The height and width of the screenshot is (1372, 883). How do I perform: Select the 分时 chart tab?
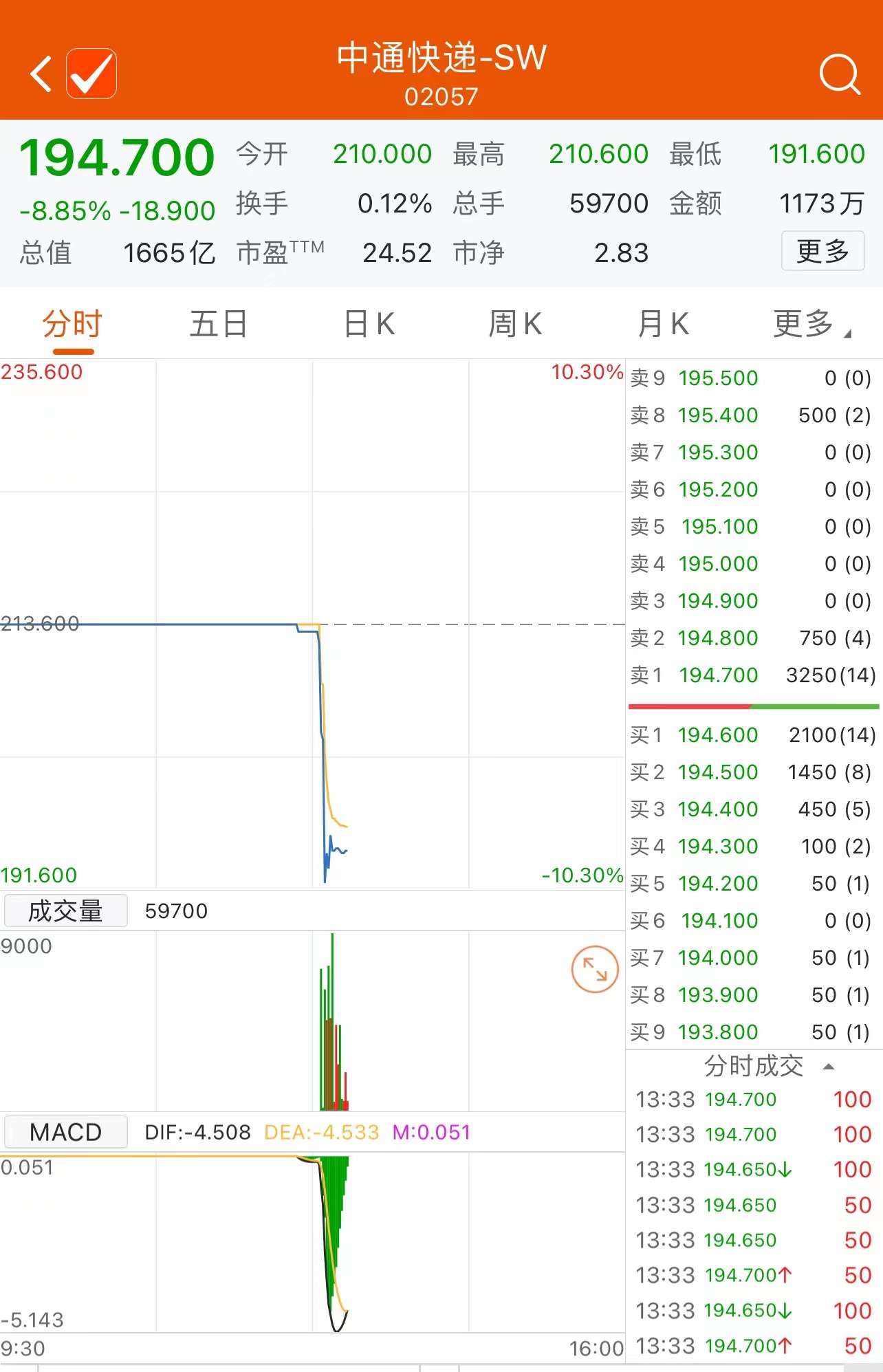72,324
